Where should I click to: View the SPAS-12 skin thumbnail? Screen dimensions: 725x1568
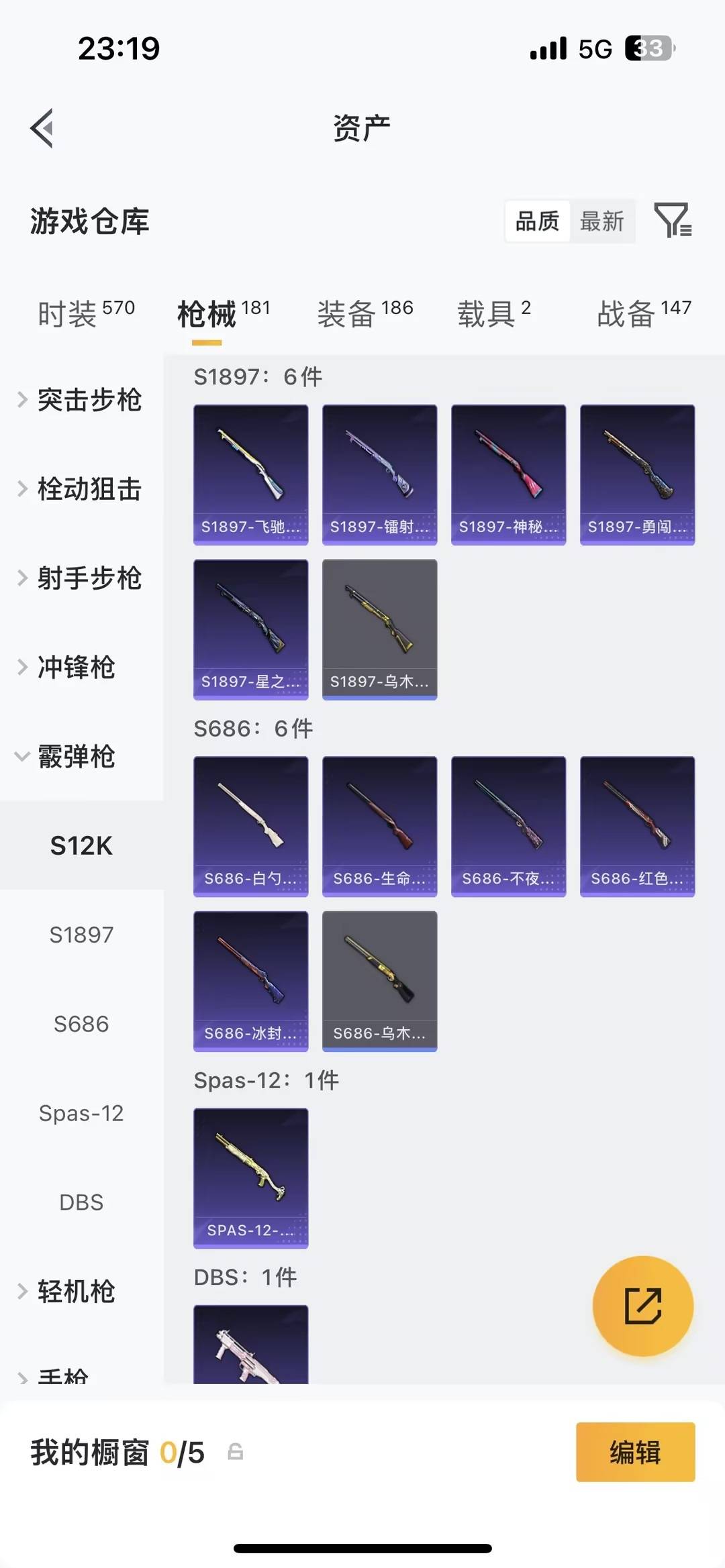click(250, 1178)
